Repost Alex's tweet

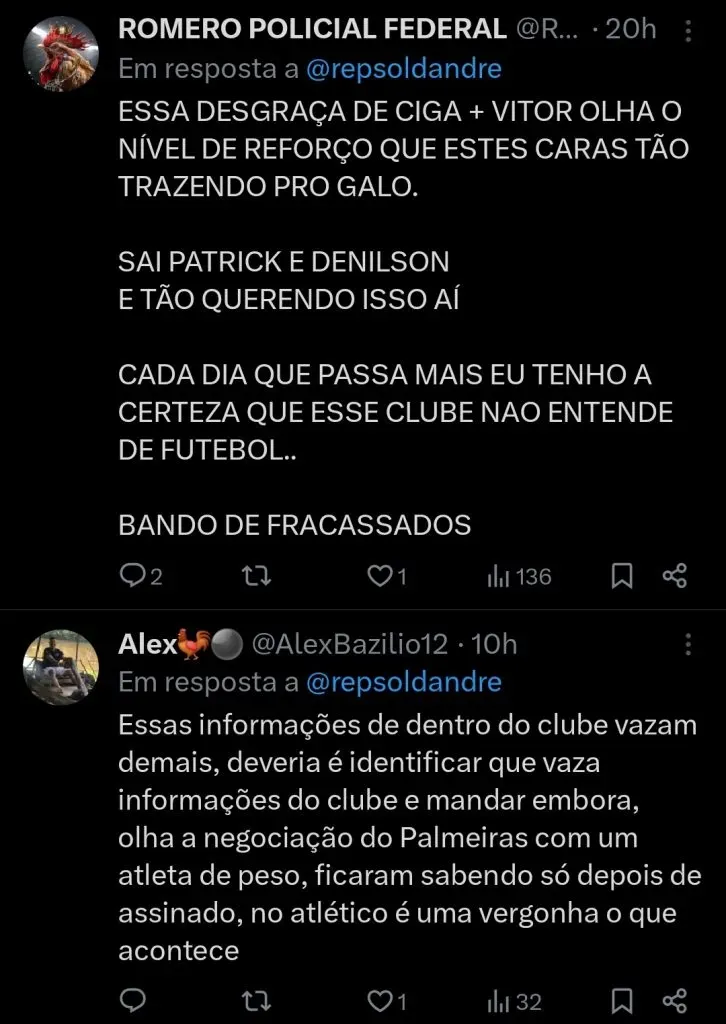click(x=256, y=1000)
